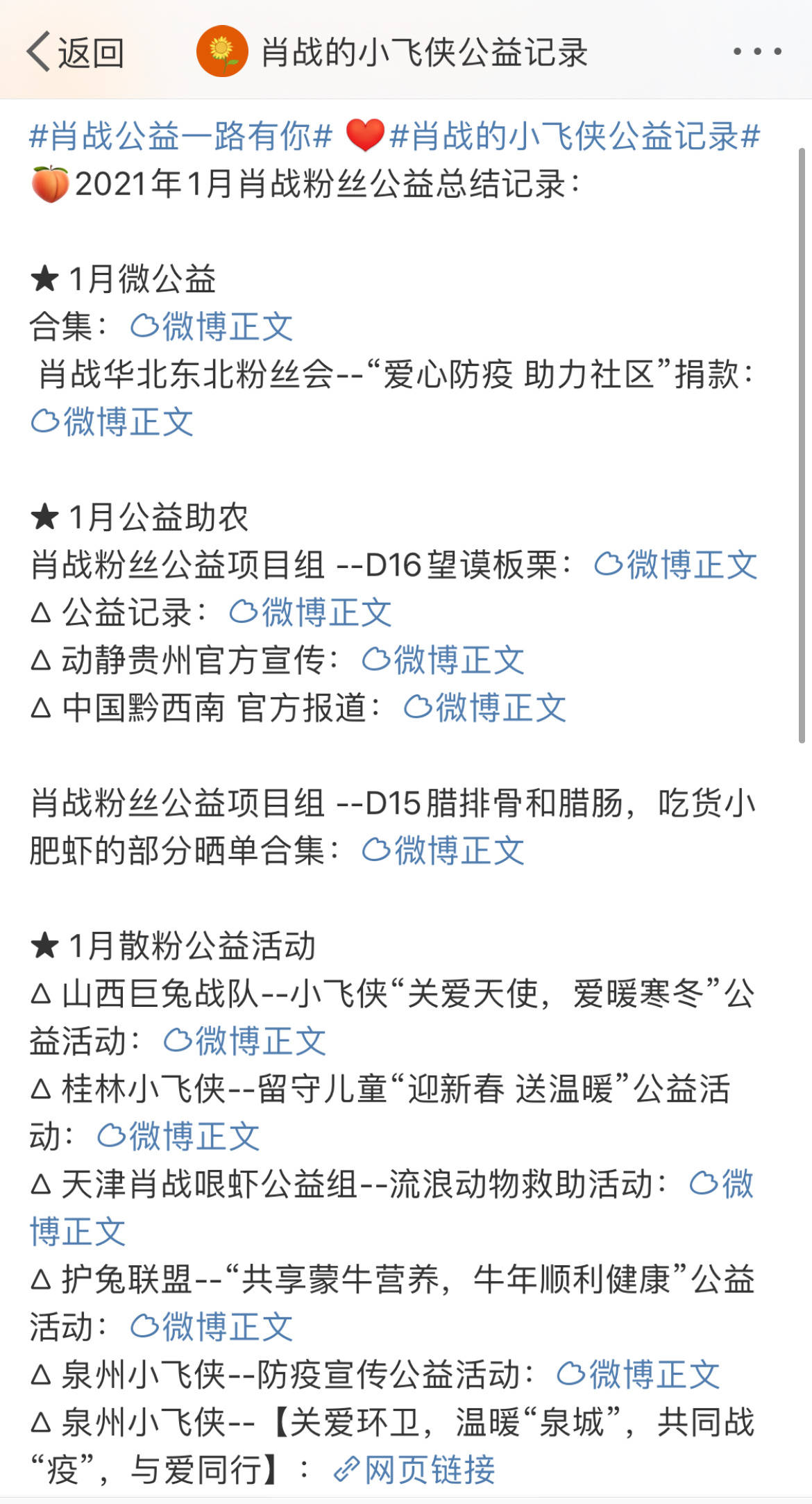Go back using the 返回 button
This screenshot has width=812, height=1504.
[75, 52]
